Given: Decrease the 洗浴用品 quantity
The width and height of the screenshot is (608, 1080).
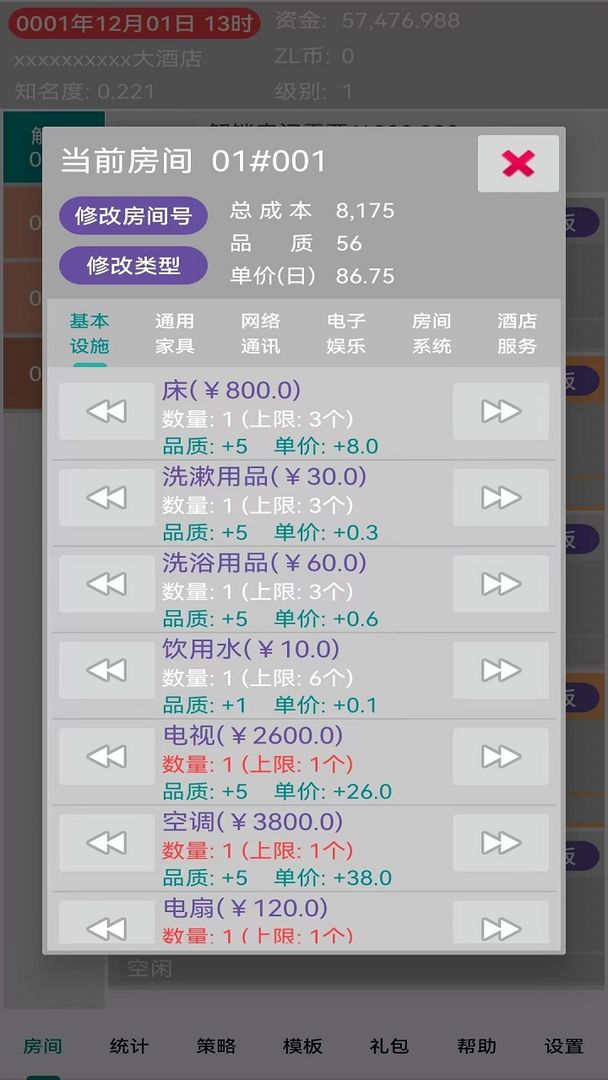Looking at the screenshot, I should [107, 584].
